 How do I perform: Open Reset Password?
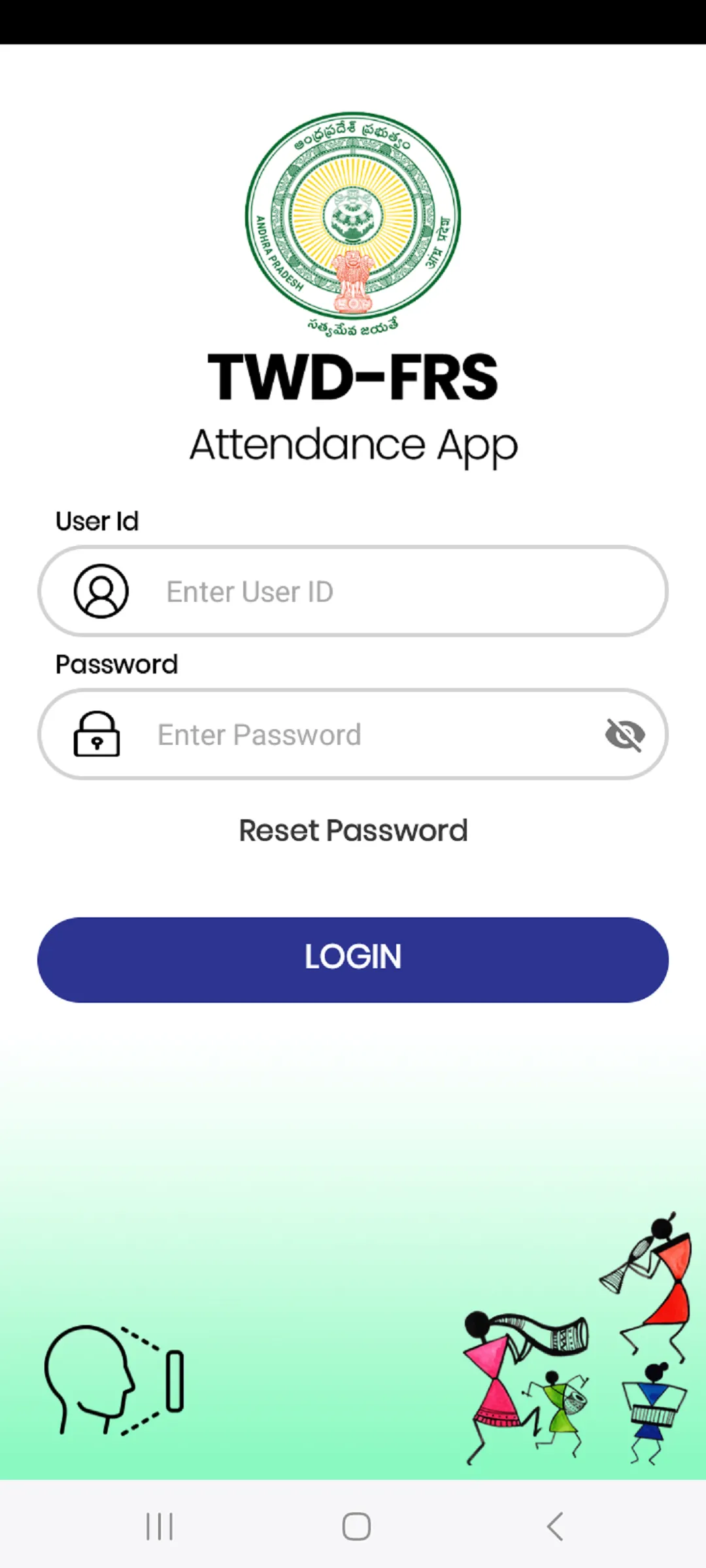coord(352,830)
